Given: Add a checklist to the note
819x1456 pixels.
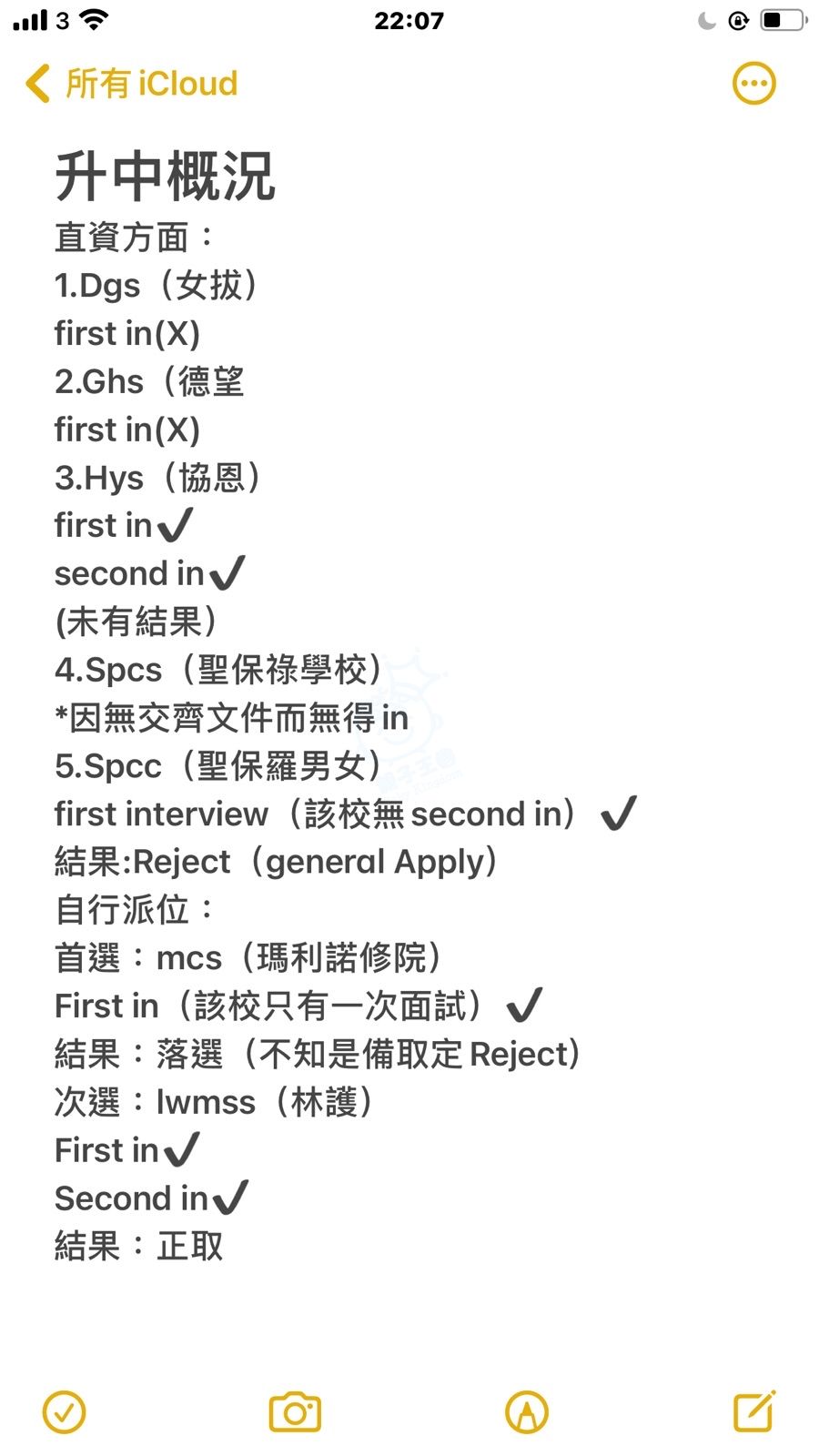Looking at the screenshot, I should (64, 1412).
